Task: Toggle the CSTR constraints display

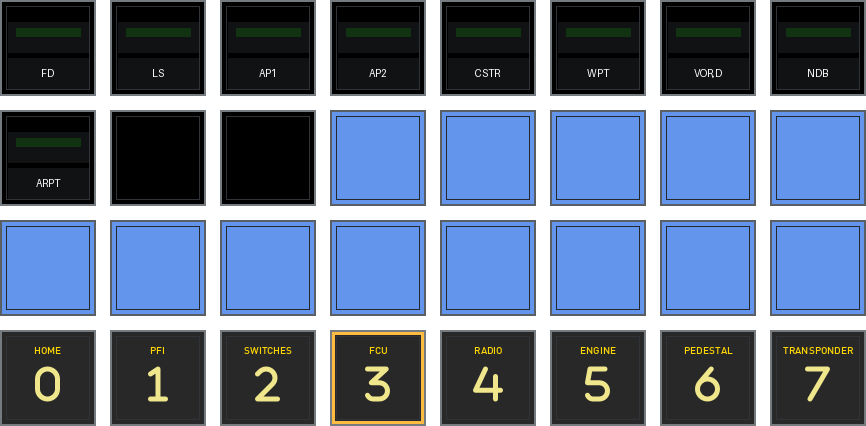Action: (x=488, y=48)
